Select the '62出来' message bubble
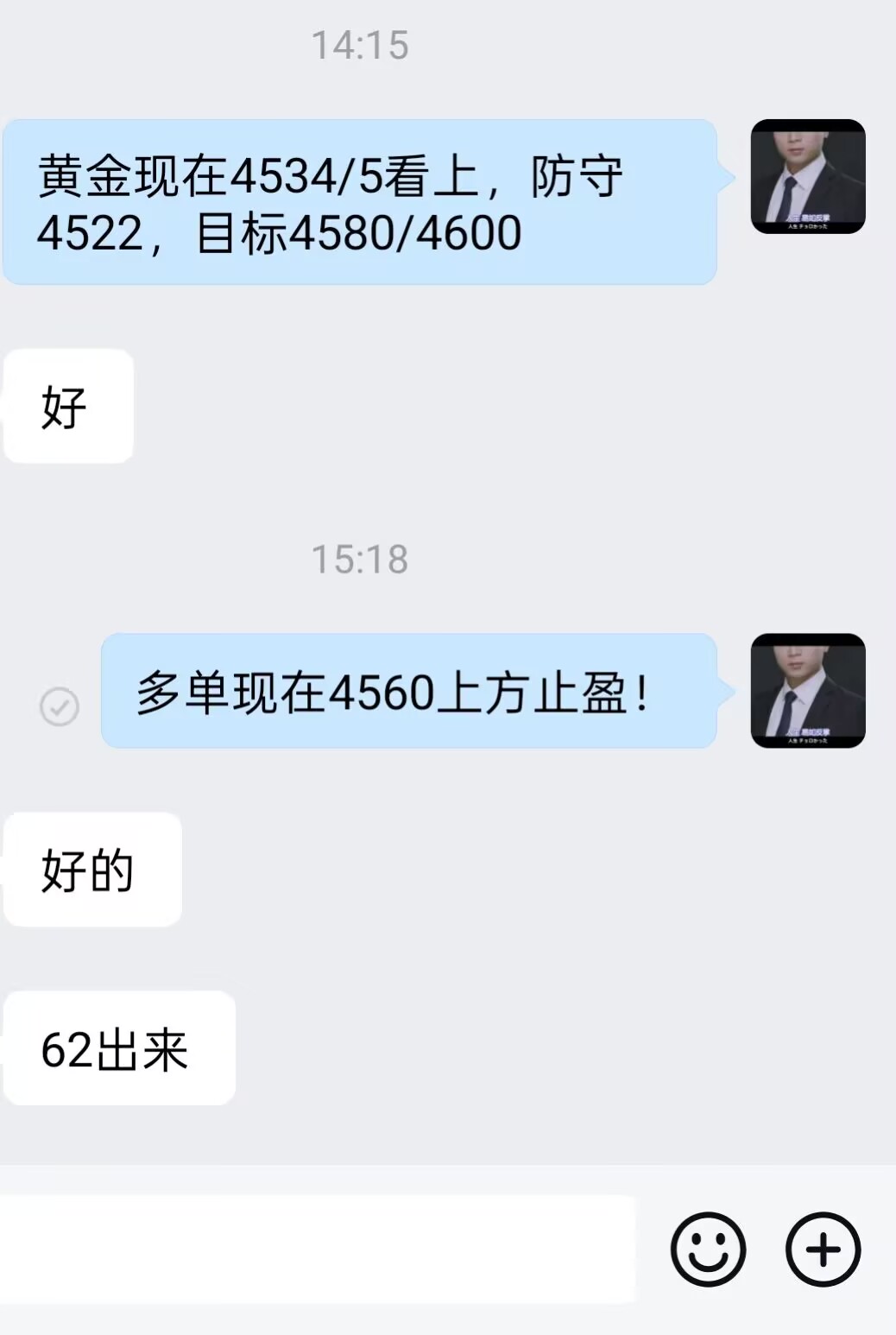 point(117,1048)
